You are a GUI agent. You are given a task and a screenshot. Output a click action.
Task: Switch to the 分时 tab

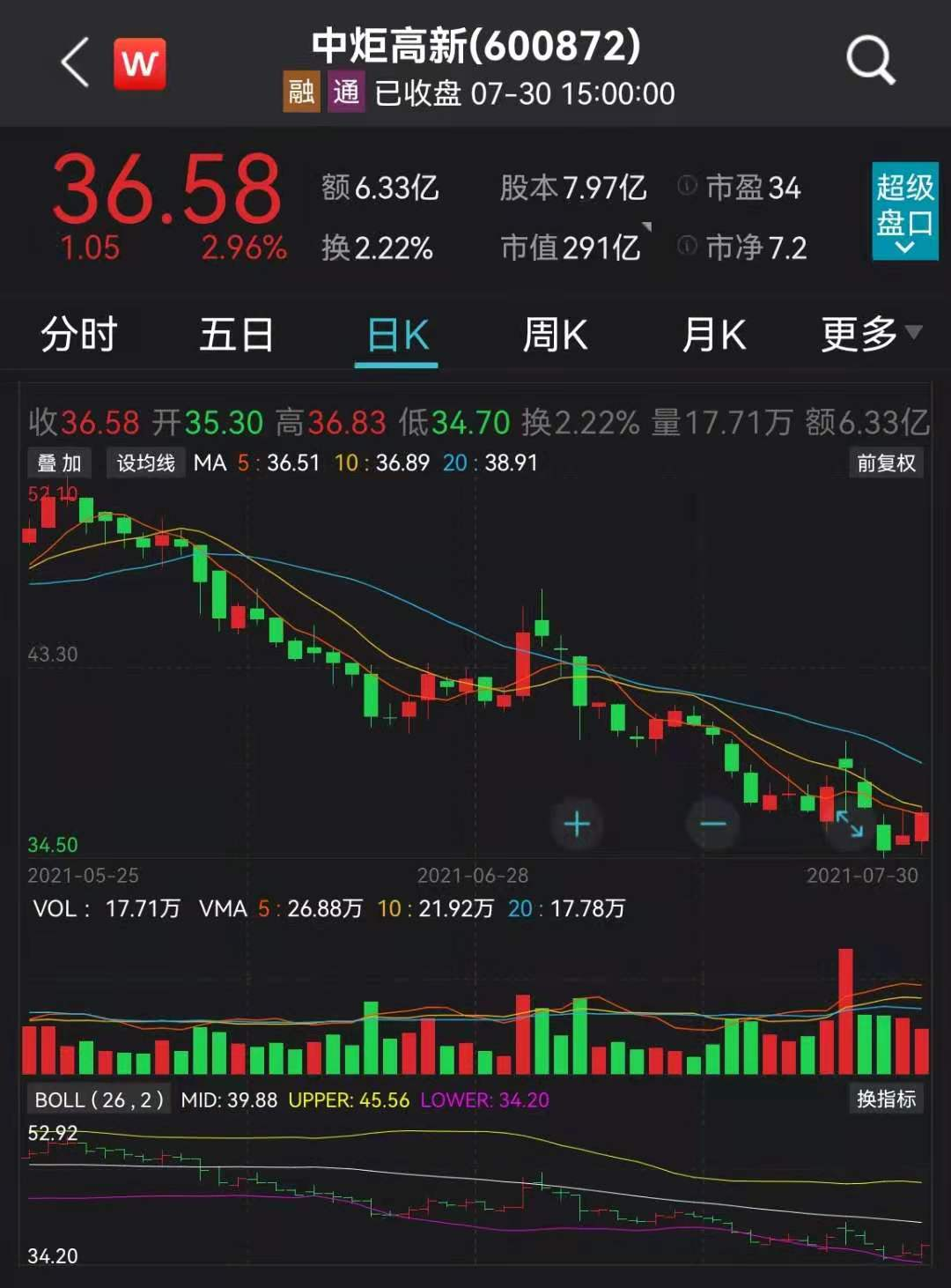[x=79, y=336]
